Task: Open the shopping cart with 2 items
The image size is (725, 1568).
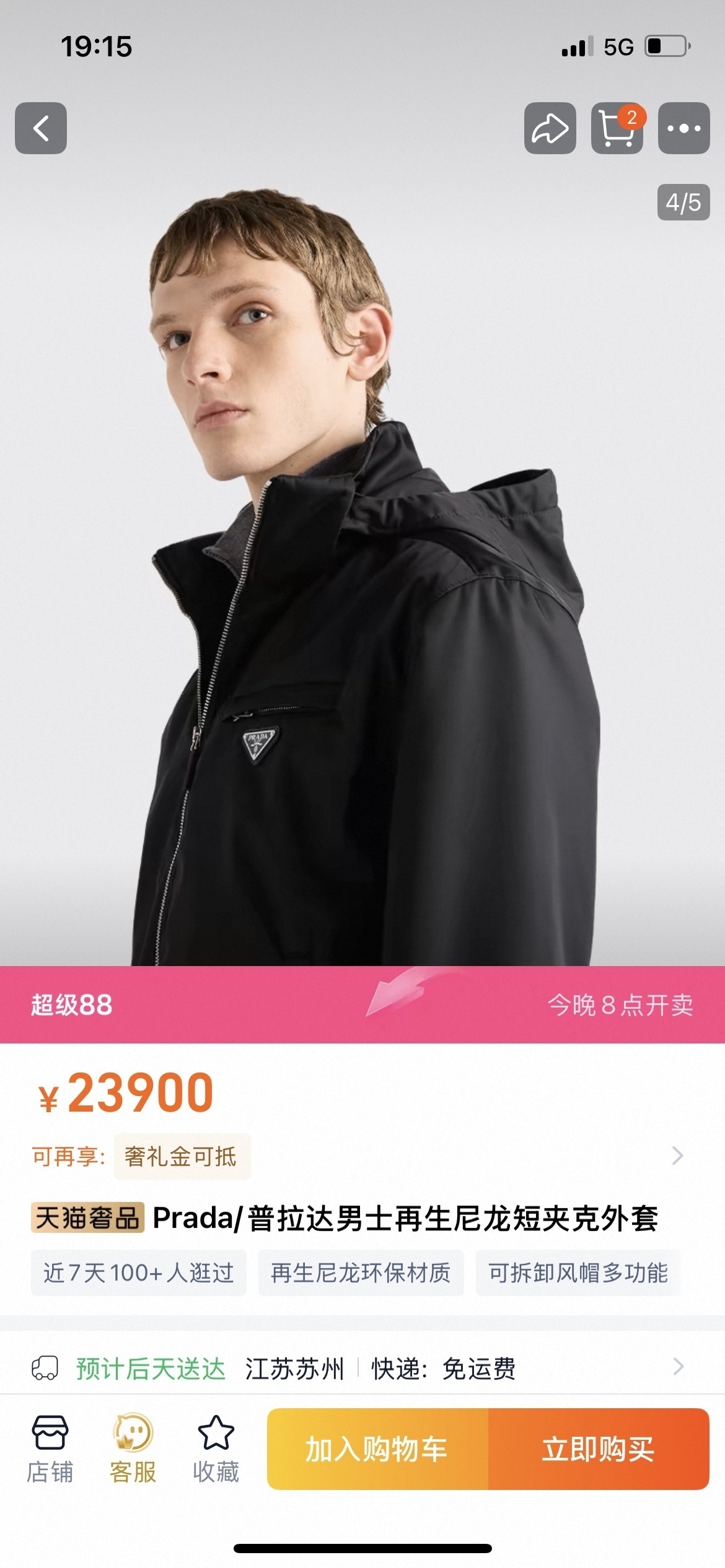Action: [617, 128]
